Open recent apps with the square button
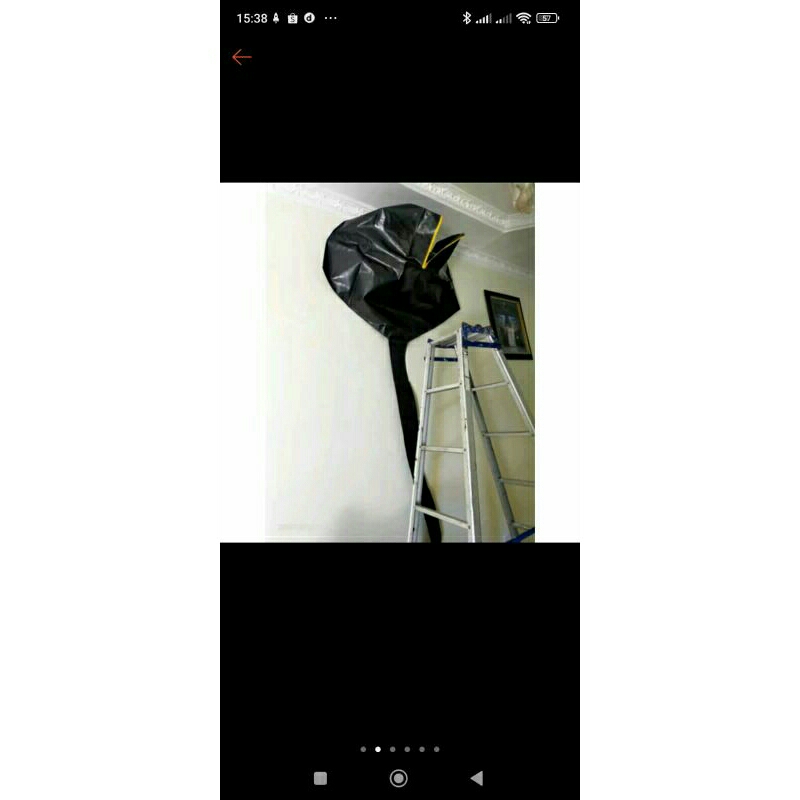 tap(320, 778)
